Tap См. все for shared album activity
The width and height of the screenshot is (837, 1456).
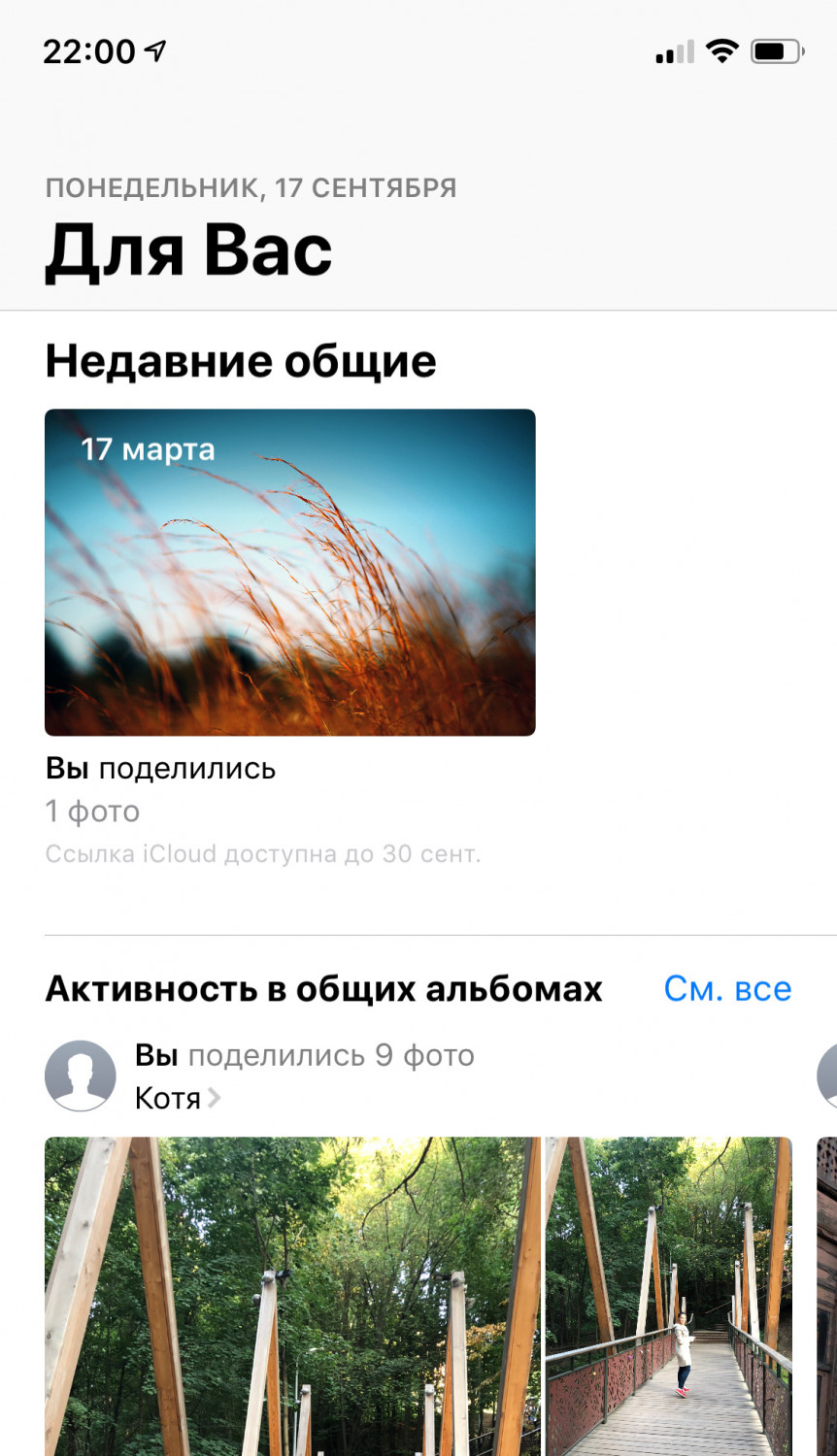click(726, 989)
